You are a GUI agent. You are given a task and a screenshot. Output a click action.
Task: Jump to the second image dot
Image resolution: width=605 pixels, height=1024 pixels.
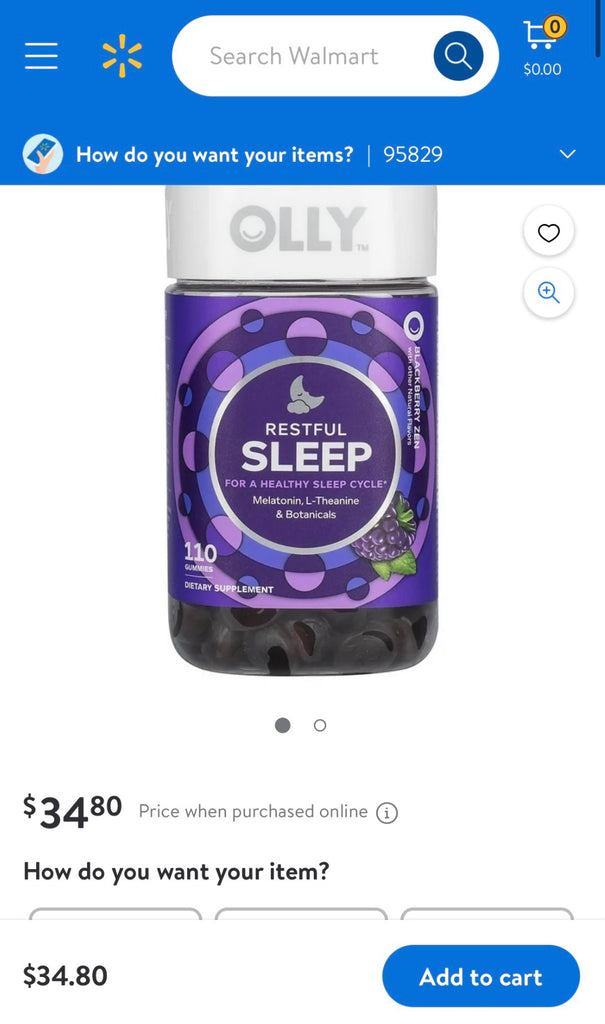pyautogui.click(x=319, y=725)
